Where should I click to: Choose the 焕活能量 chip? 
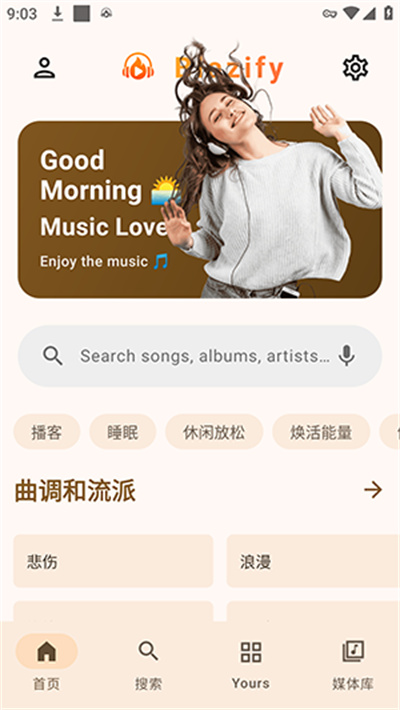pyautogui.click(x=321, y=432)
